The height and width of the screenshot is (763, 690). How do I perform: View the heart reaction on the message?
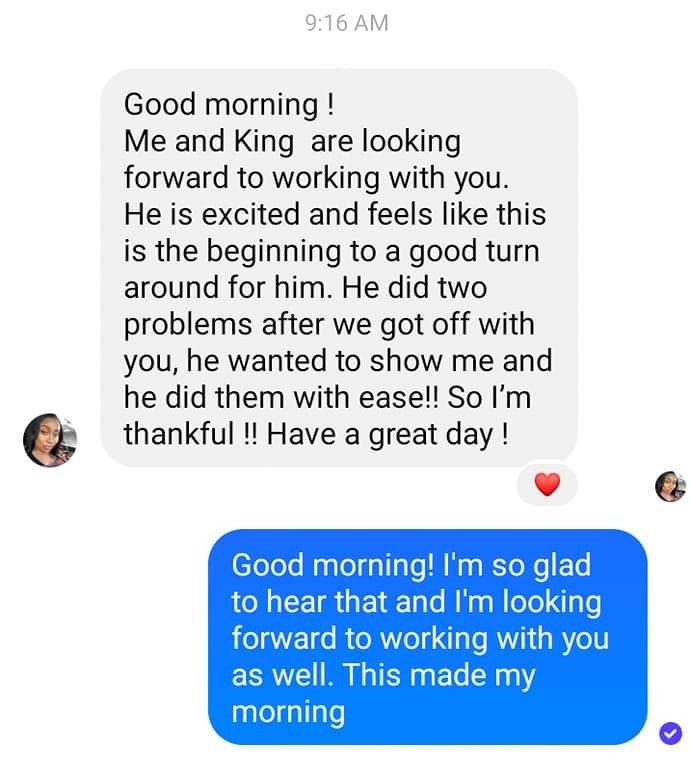[547, 485]
